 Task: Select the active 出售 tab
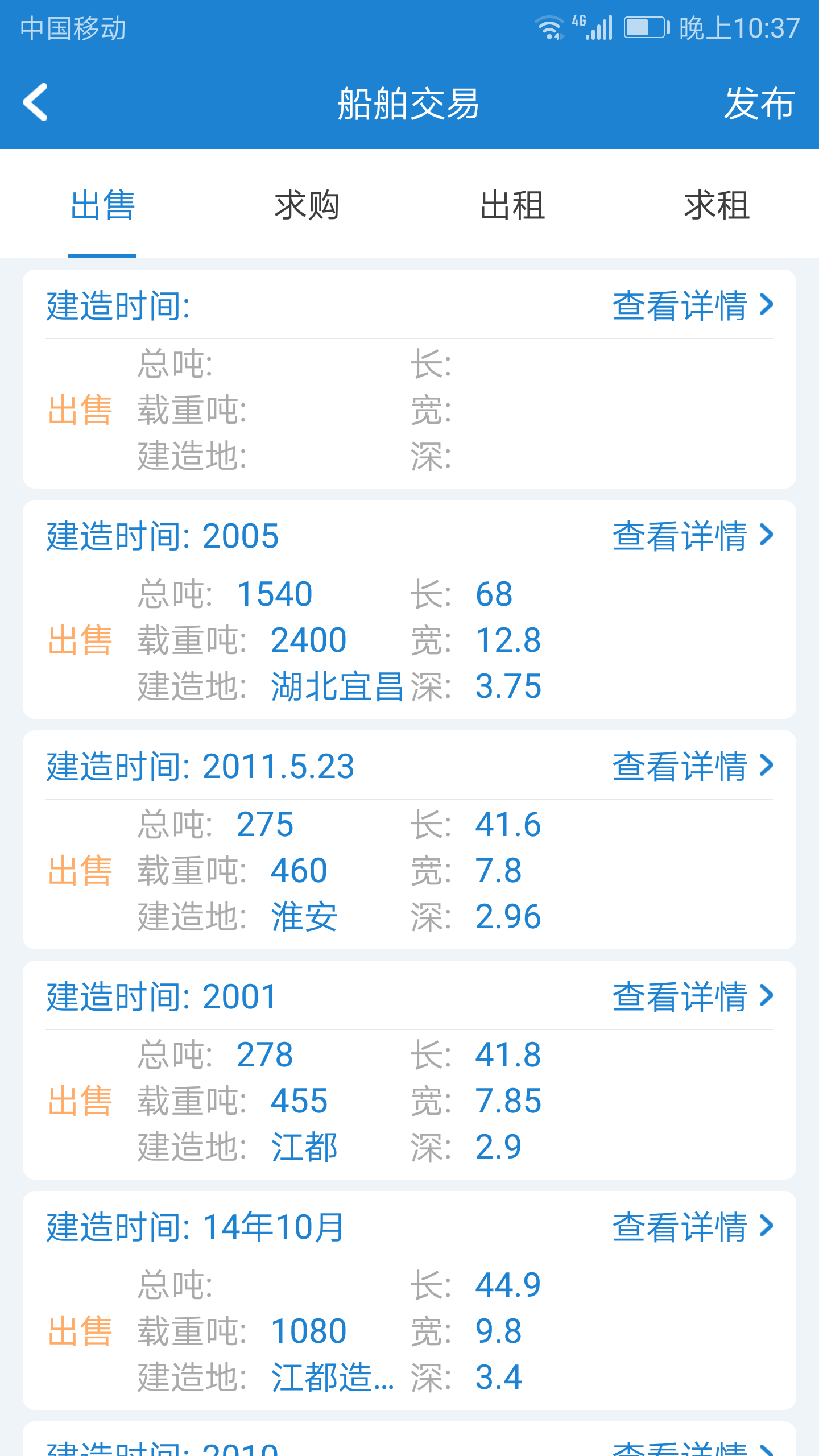[x=102, y=206]
